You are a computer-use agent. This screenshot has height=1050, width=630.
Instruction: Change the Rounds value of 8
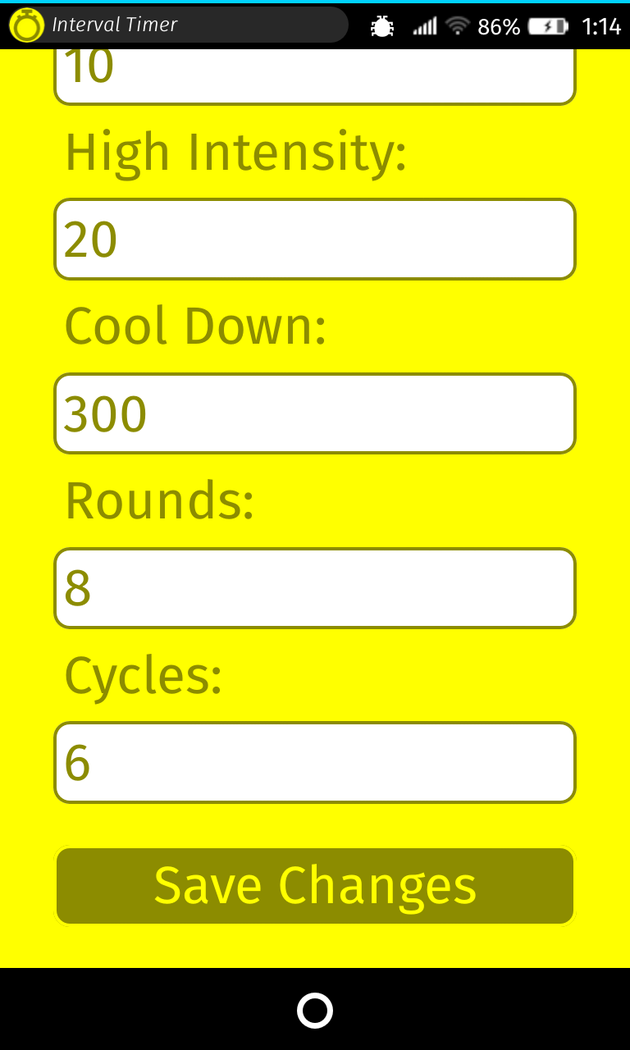(314, 588)
